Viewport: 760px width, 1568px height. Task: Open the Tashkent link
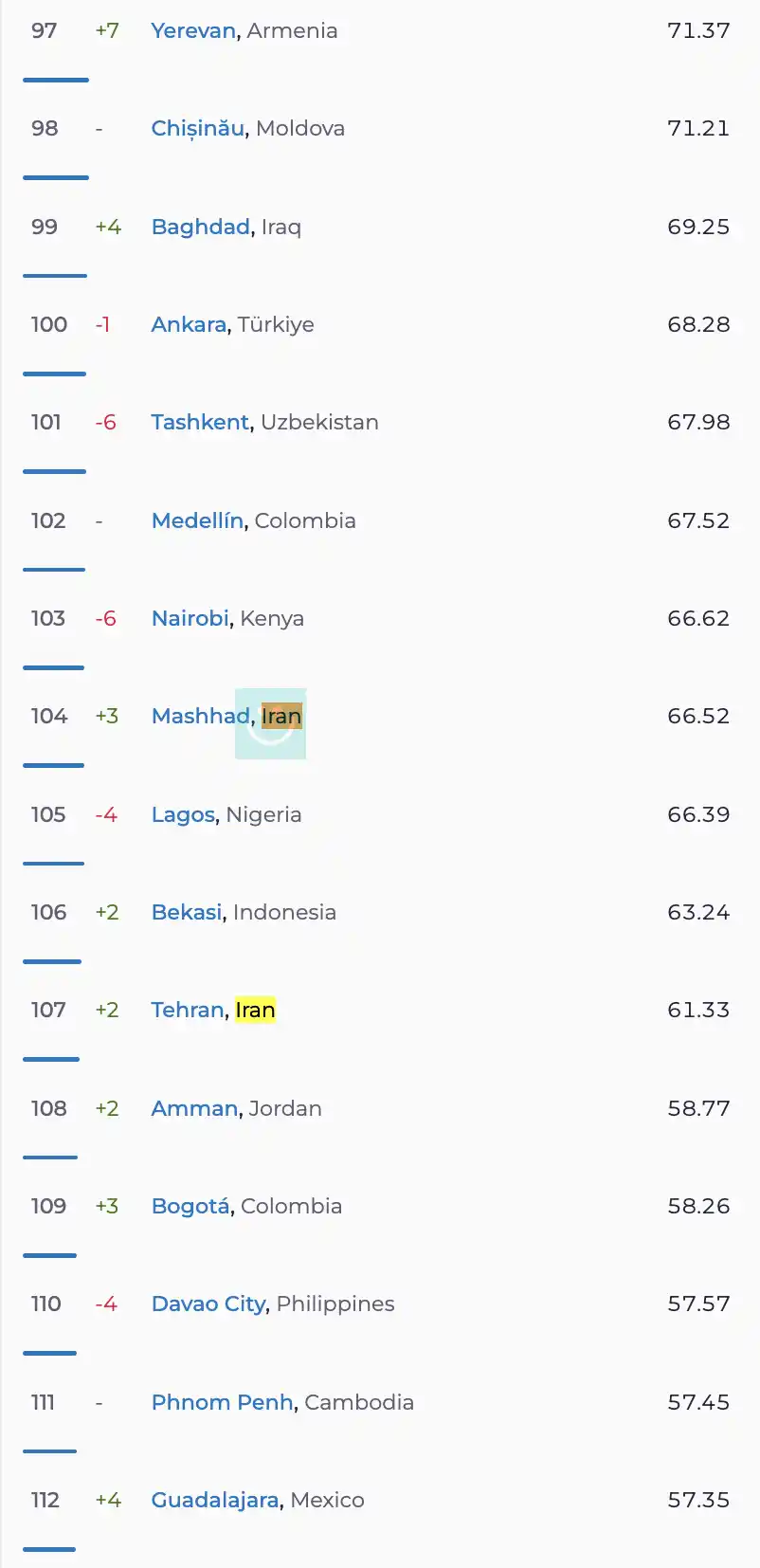tap(200, 422)
